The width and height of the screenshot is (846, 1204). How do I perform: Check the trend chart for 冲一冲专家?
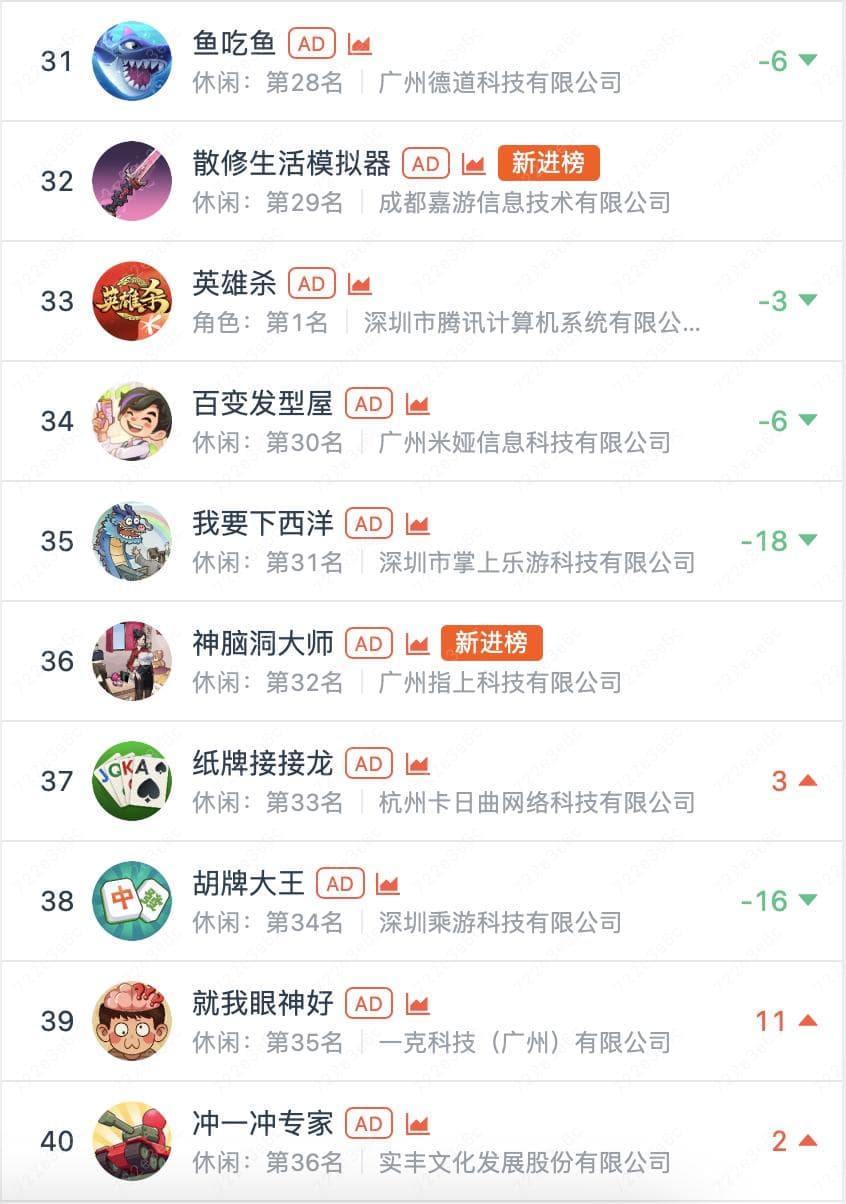click(x=417, y=1124)
